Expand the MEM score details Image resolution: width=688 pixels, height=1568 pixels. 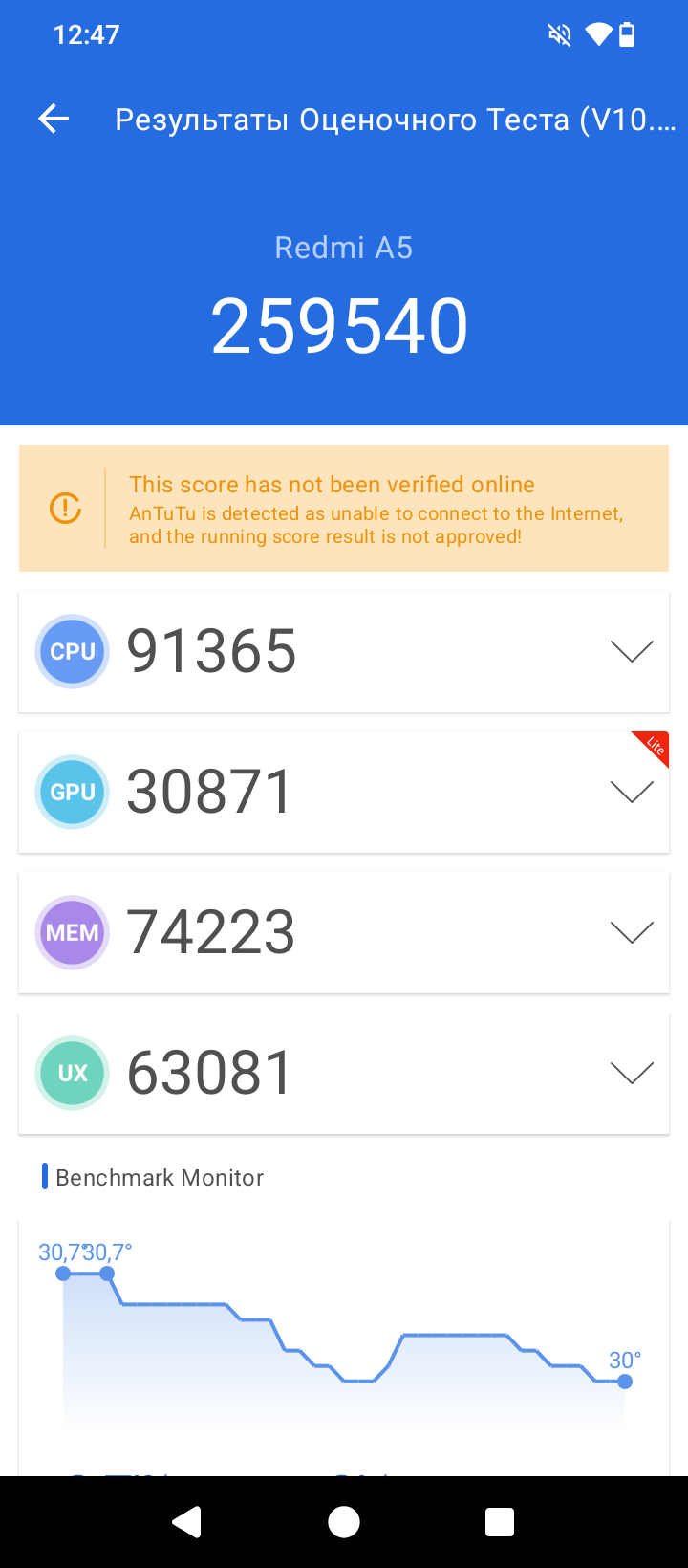pos(631,932)
